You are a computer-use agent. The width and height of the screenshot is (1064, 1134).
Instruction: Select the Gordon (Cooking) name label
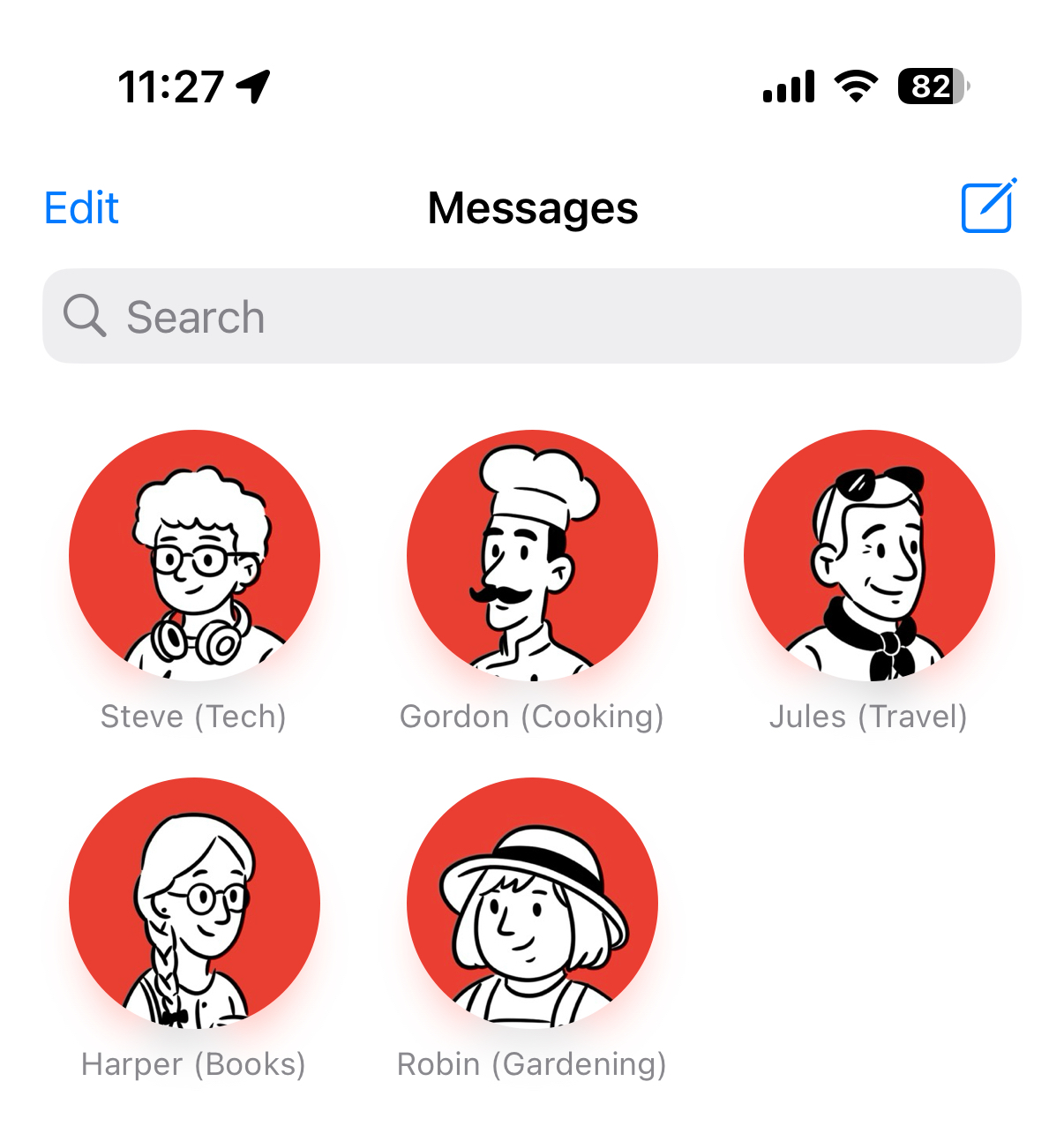pyautogui.click(x=531, y=716)
